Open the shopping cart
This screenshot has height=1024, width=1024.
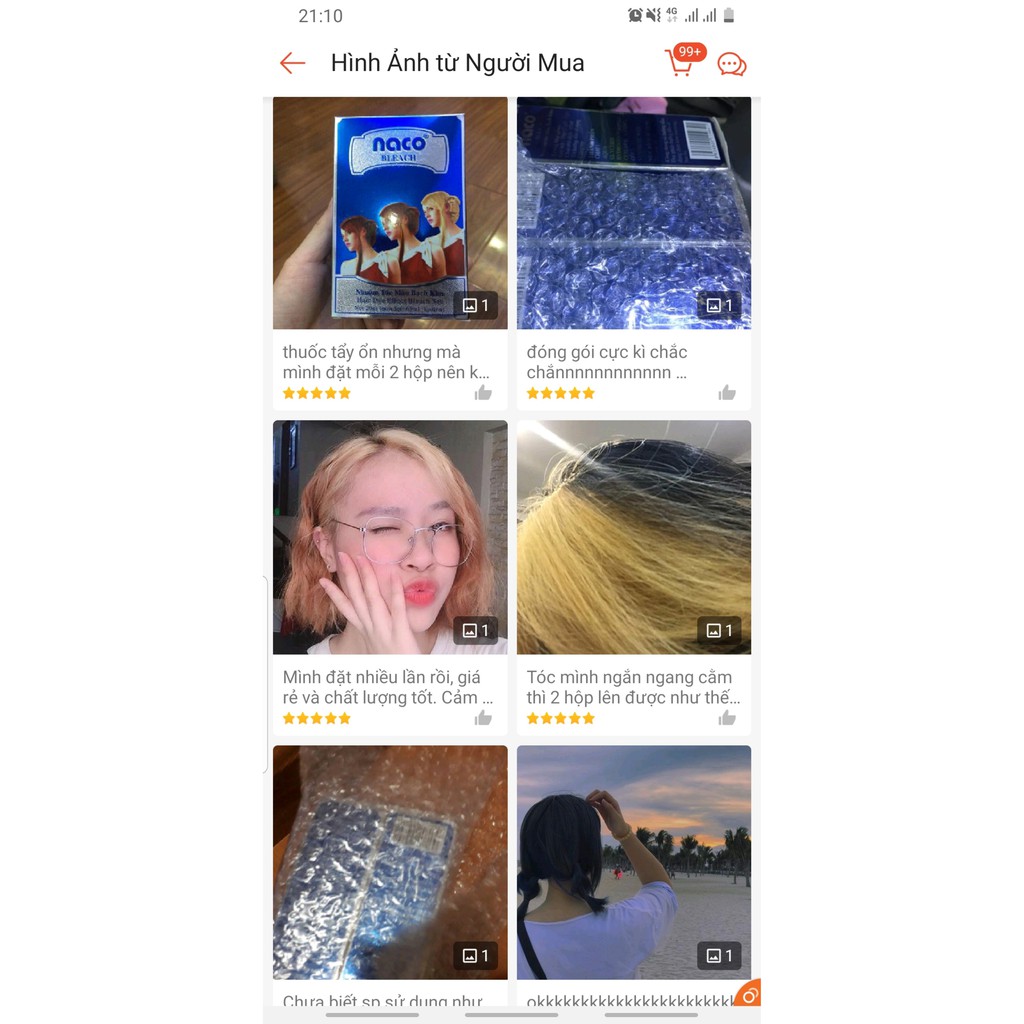tap(680, 62)
